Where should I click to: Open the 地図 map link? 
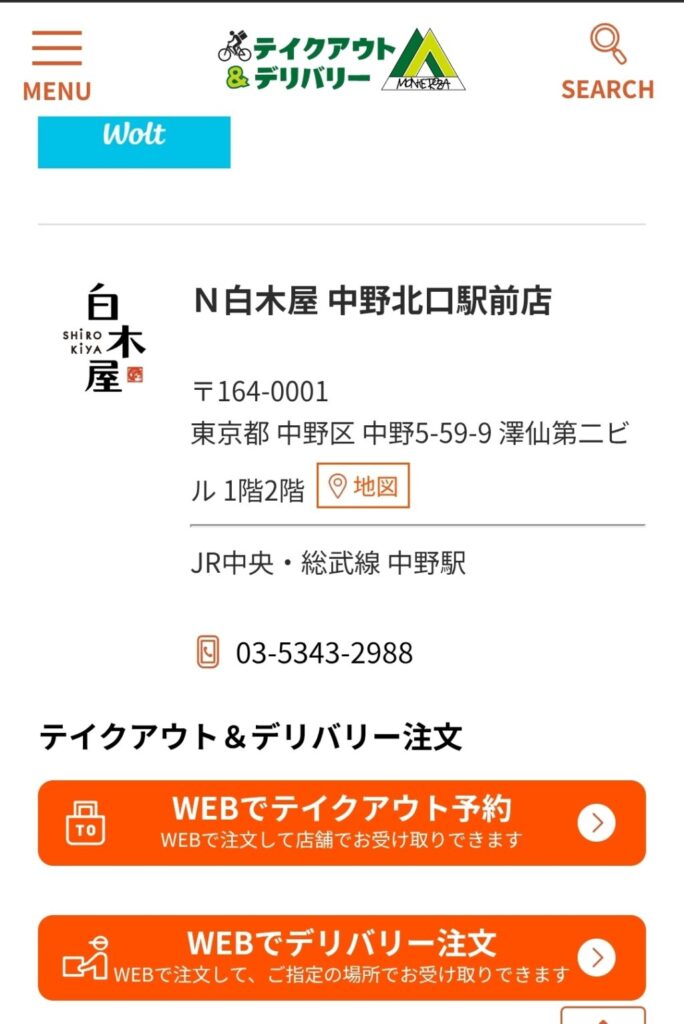(x=363, y=487)
